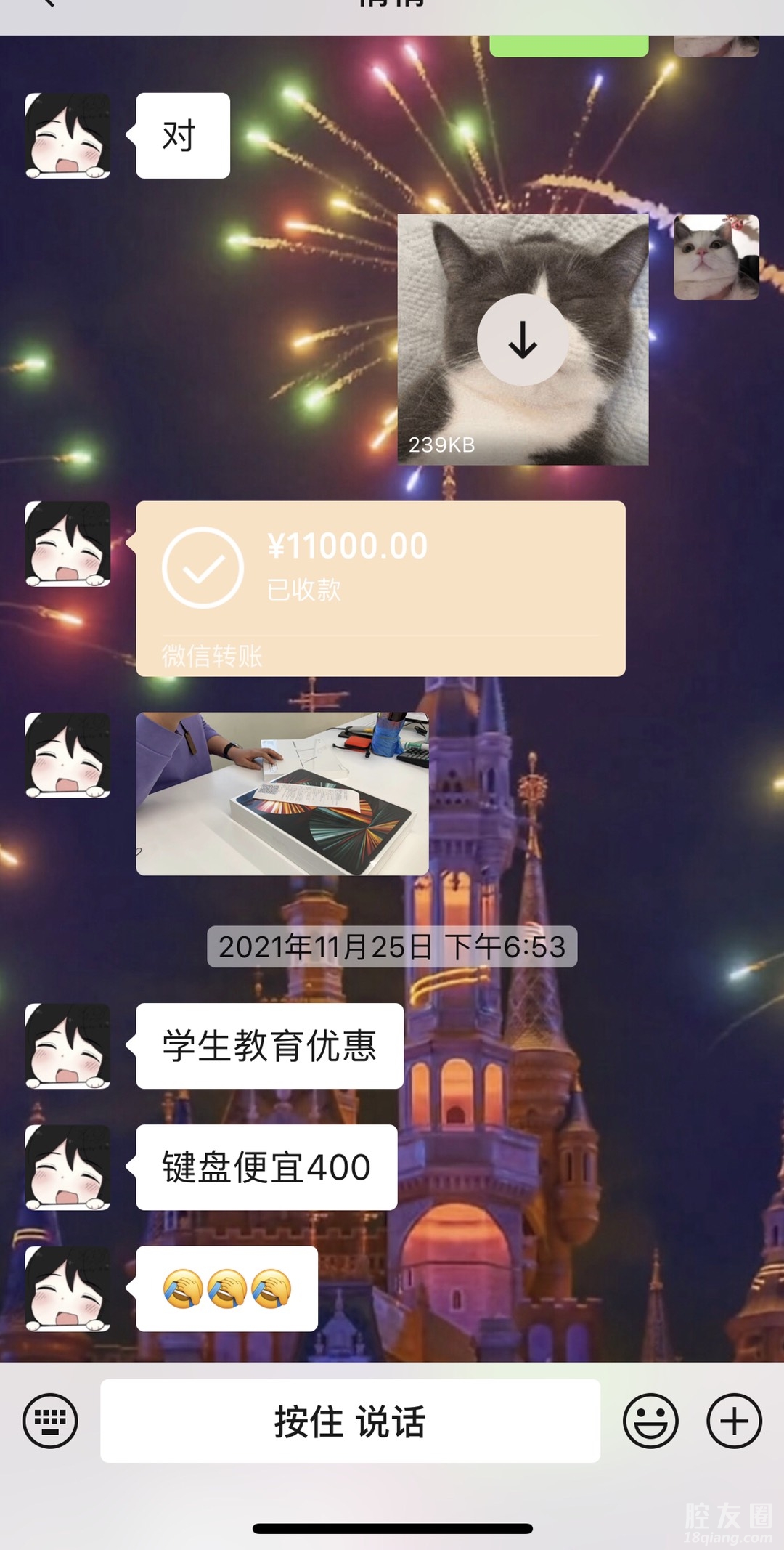Open the ¥11000.00 微信转账 transfer card

click(380, 588)
